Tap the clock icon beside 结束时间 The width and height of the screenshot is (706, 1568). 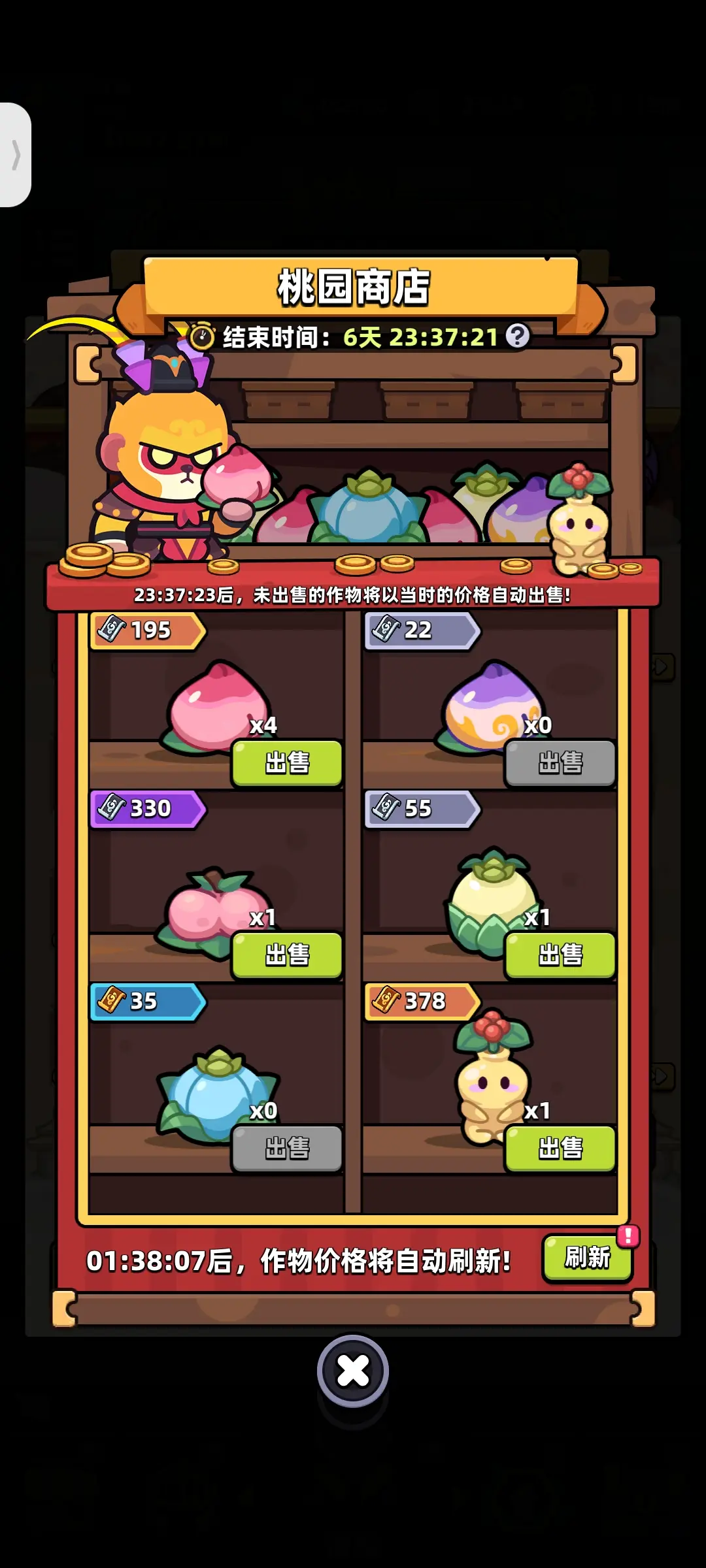tap(203, 336)
